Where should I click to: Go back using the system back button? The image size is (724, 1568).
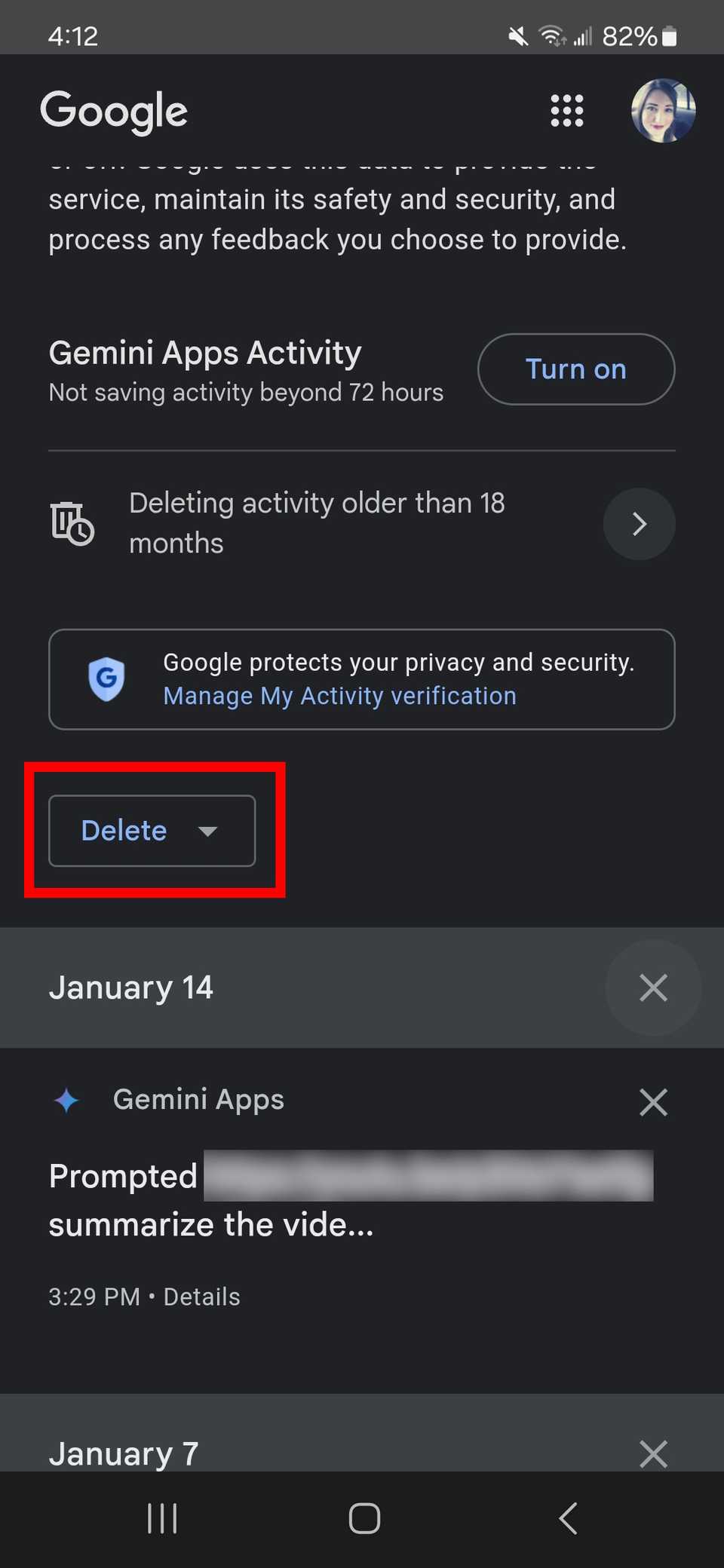(x=568, y=1518)
